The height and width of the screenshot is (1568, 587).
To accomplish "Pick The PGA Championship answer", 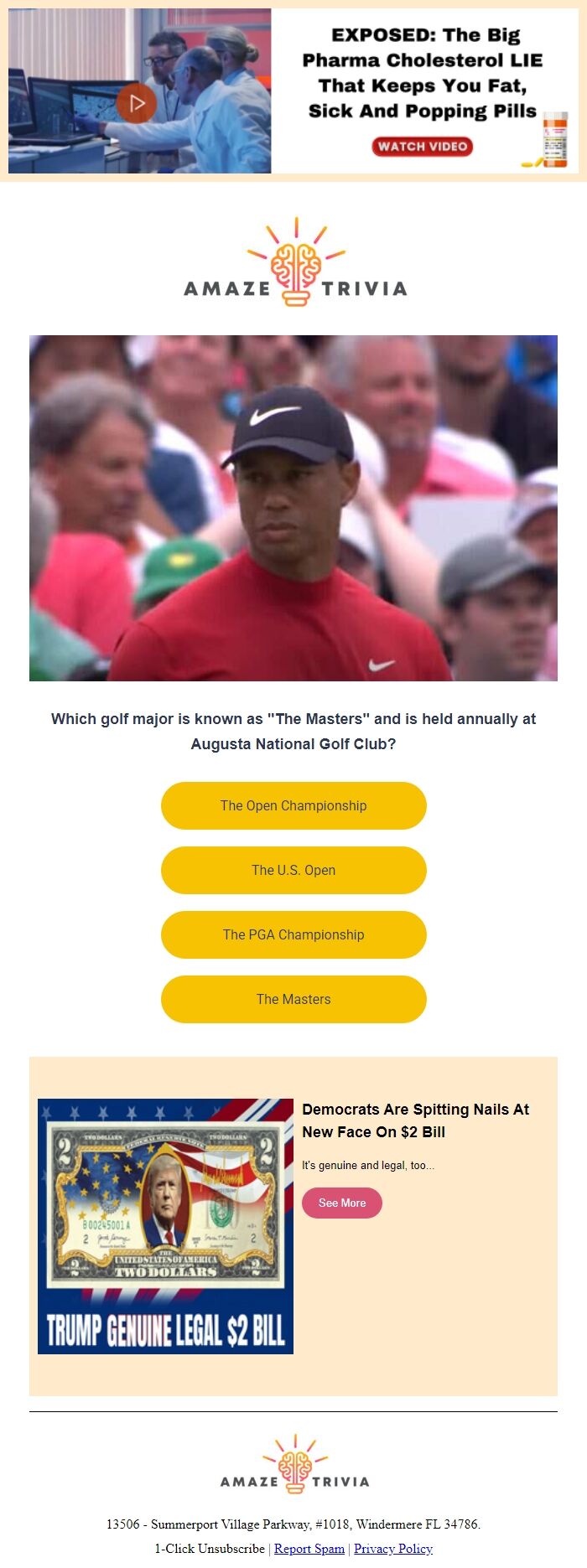I will [x=293, y=934].
